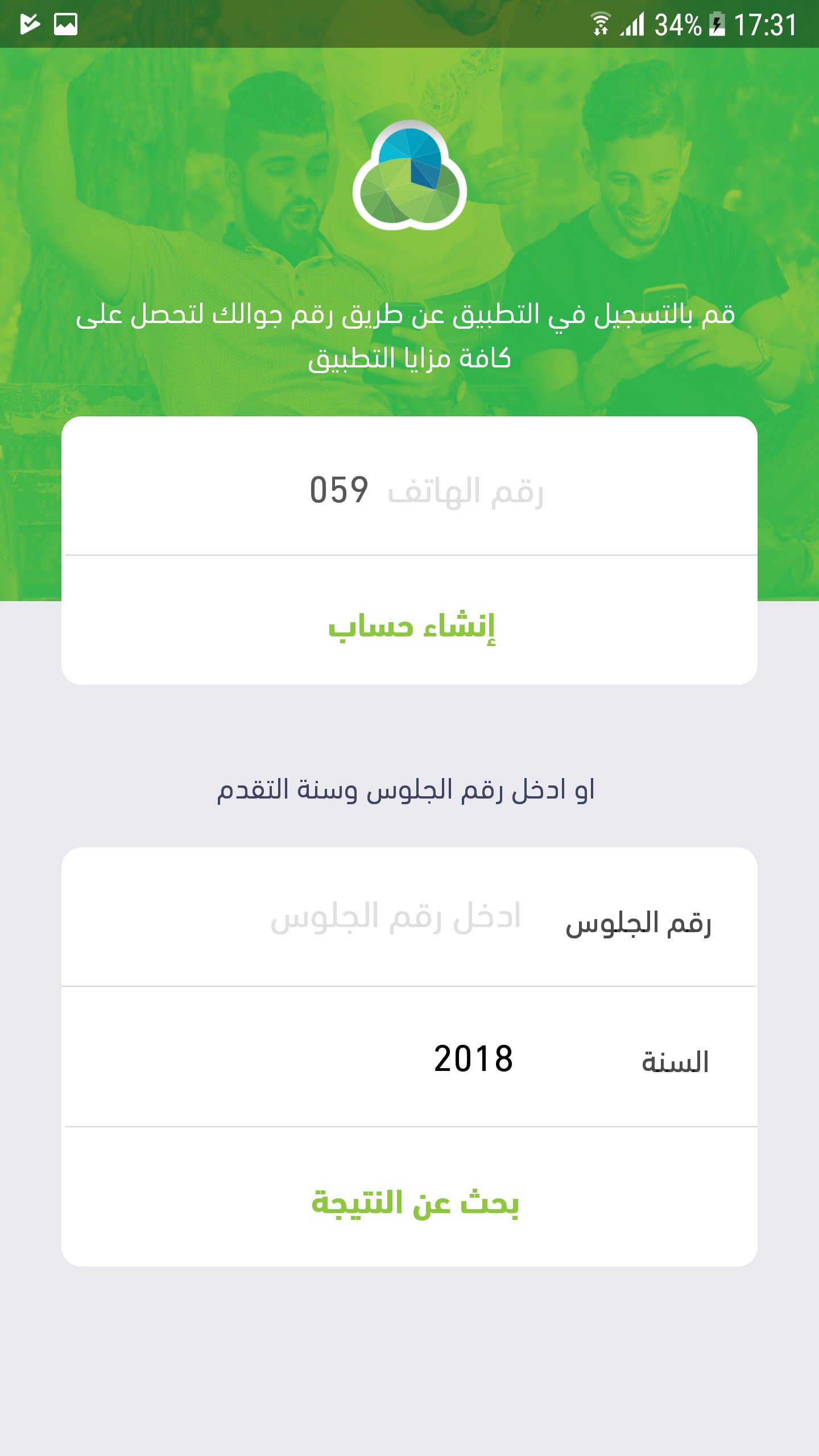Open the year picker showing 2018
Image resolution: width=819 pixels, height=1456 pixels.
(x=473, y=1059)
